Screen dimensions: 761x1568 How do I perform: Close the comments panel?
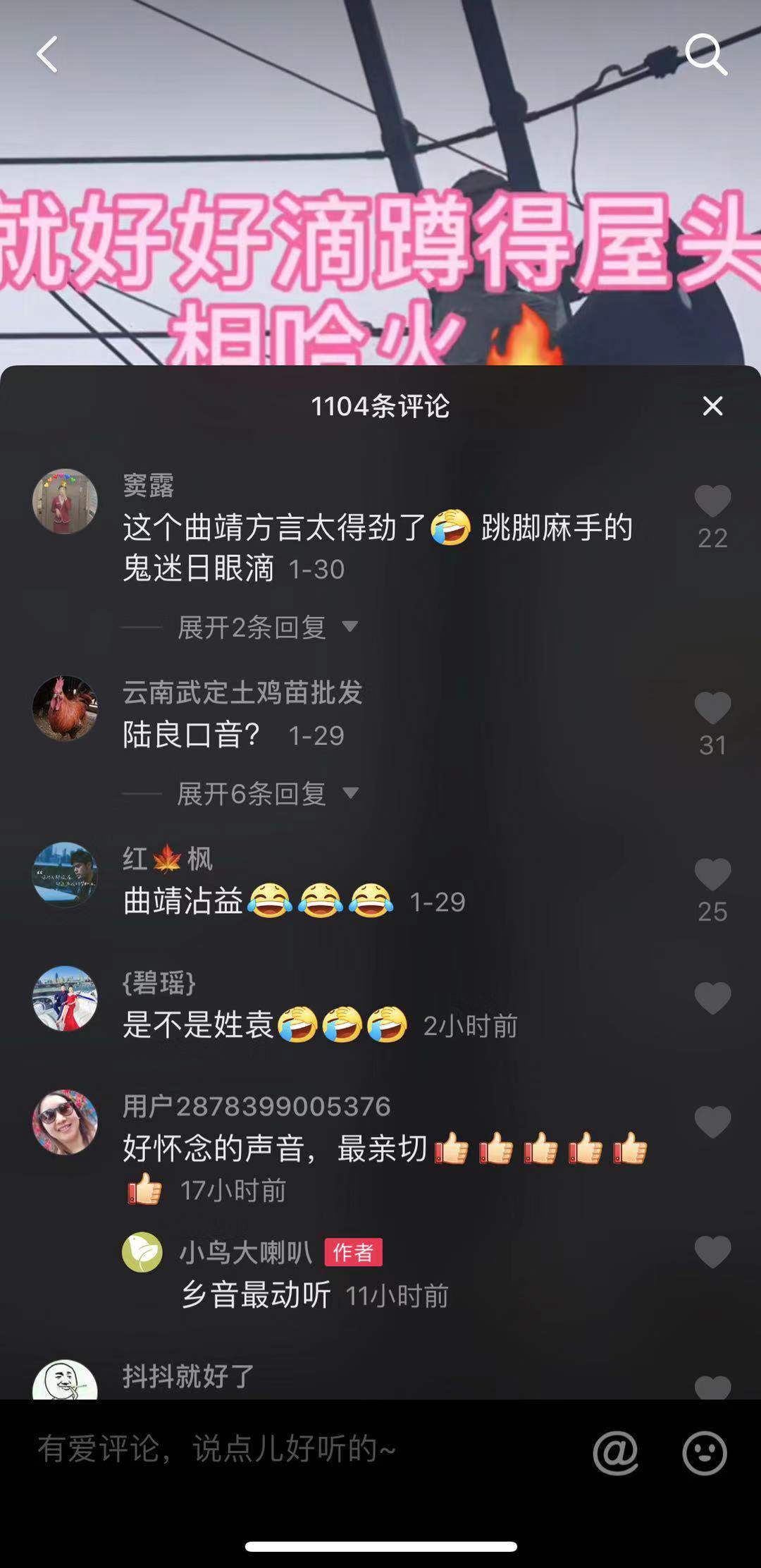point(712,406)
